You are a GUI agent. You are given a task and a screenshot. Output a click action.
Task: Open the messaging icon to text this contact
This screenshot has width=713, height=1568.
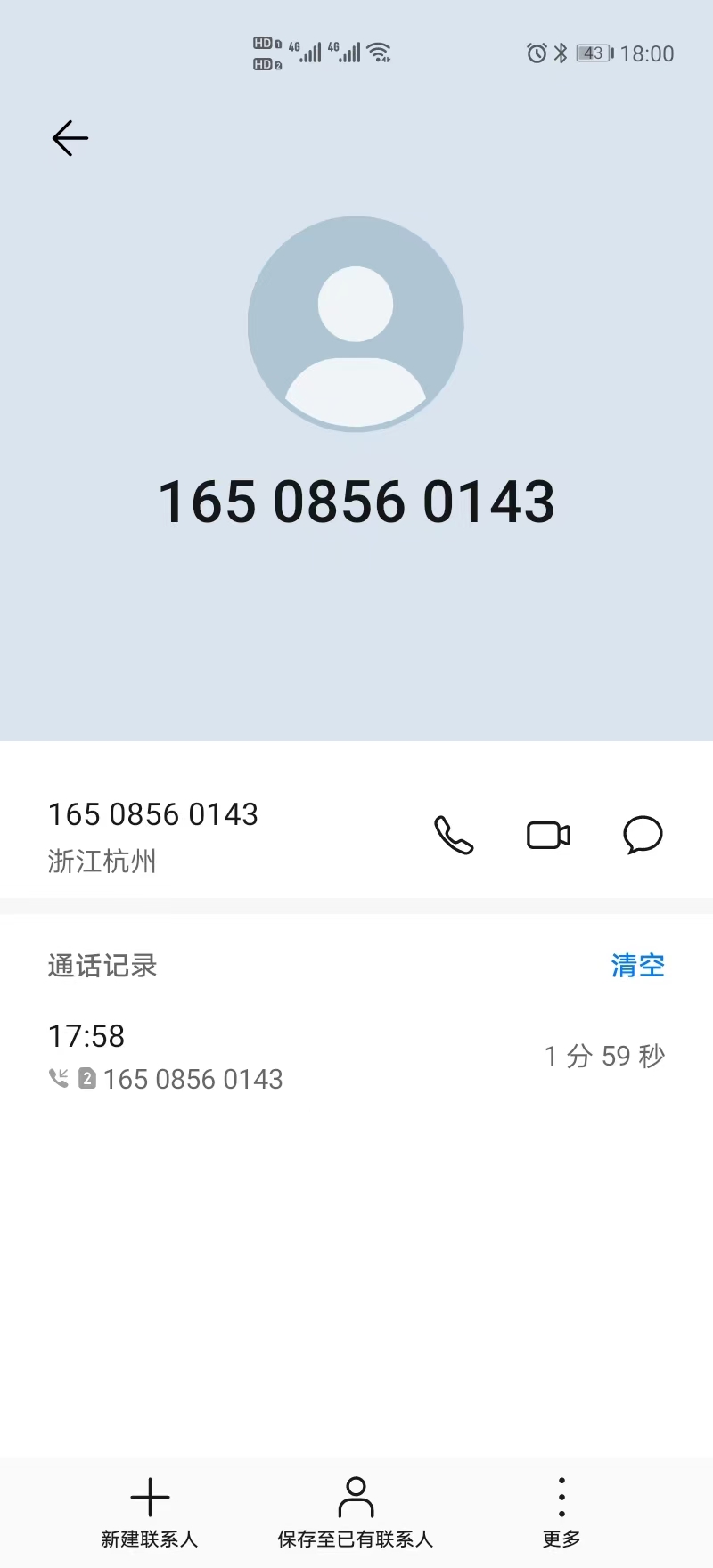(642, 835)
